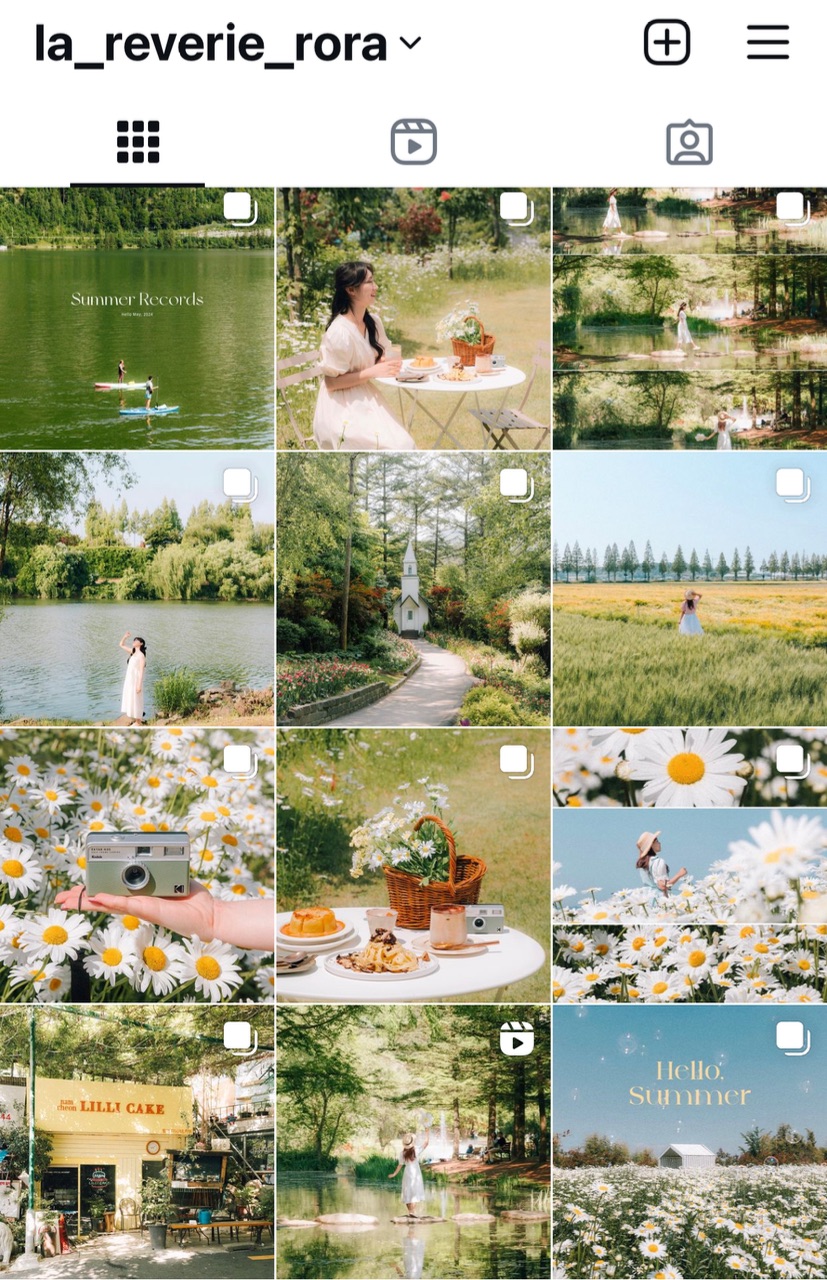This screenshot has height=1280, width=827.
Task: Open the woman standing by lake post
Action: 137,588
